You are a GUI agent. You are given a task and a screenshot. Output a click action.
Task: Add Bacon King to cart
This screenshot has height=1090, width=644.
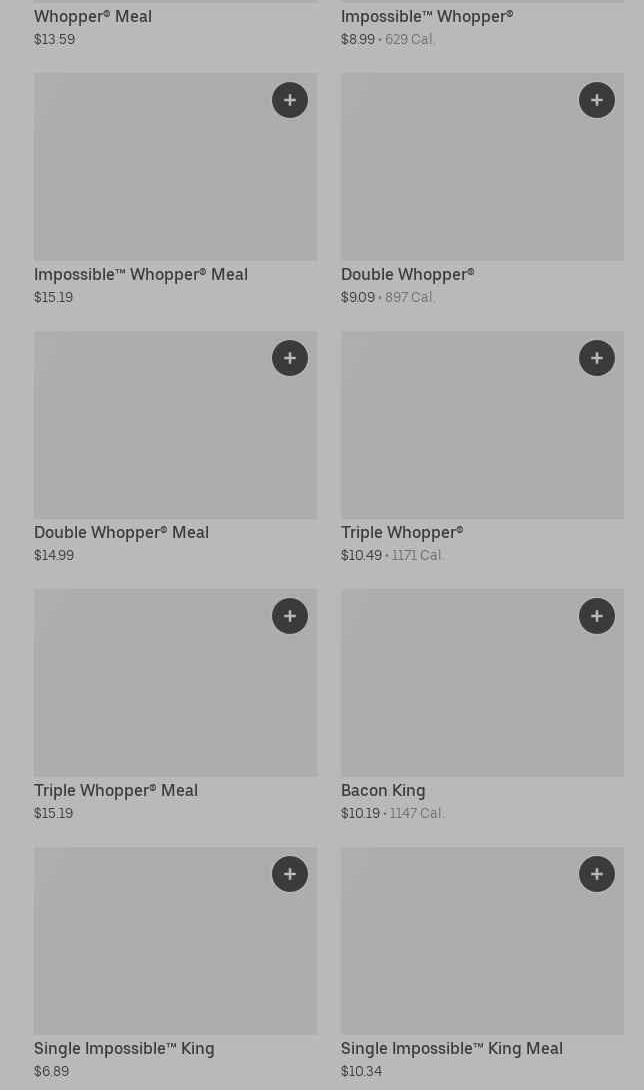coord(597,616)
